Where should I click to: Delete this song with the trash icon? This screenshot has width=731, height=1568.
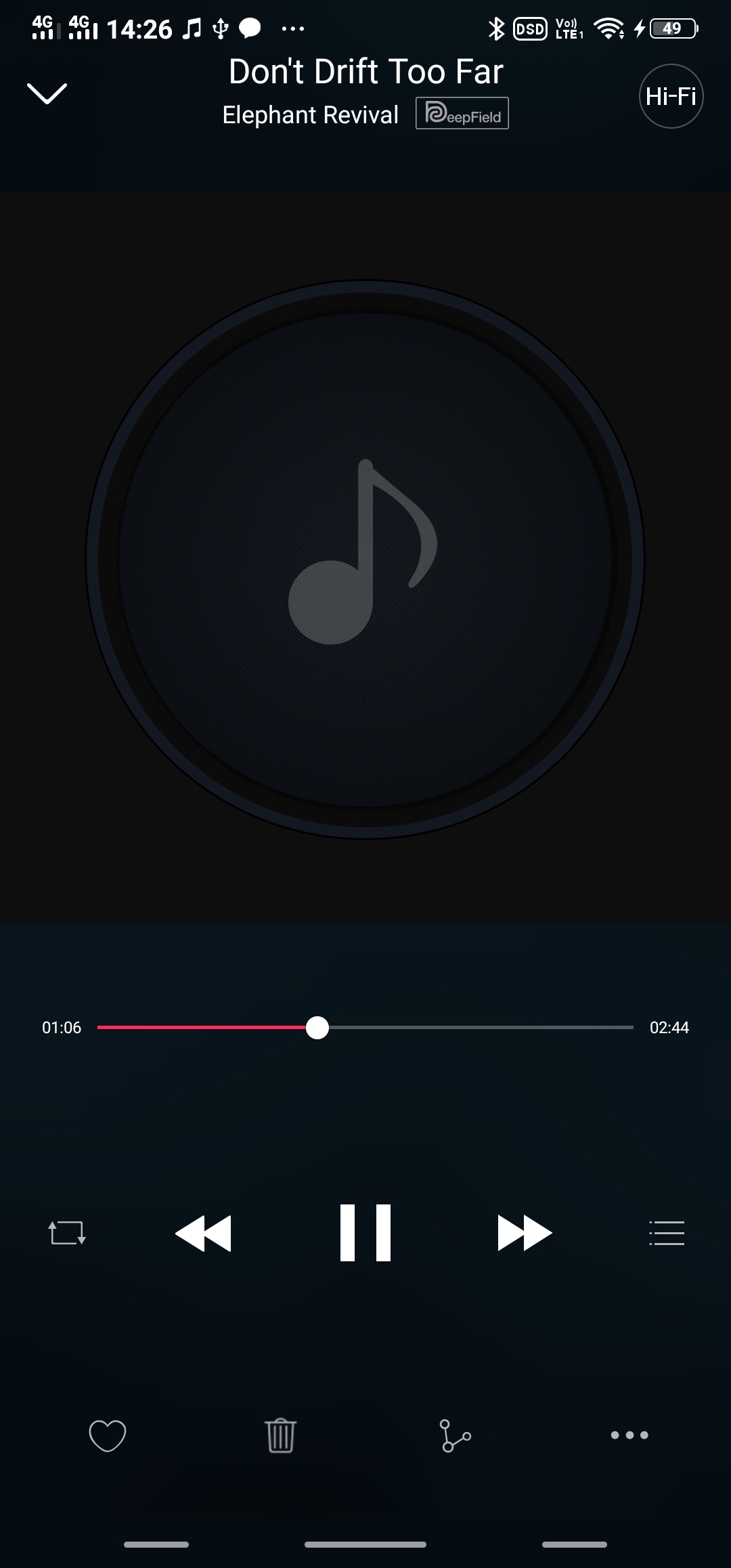point(280,1435)
